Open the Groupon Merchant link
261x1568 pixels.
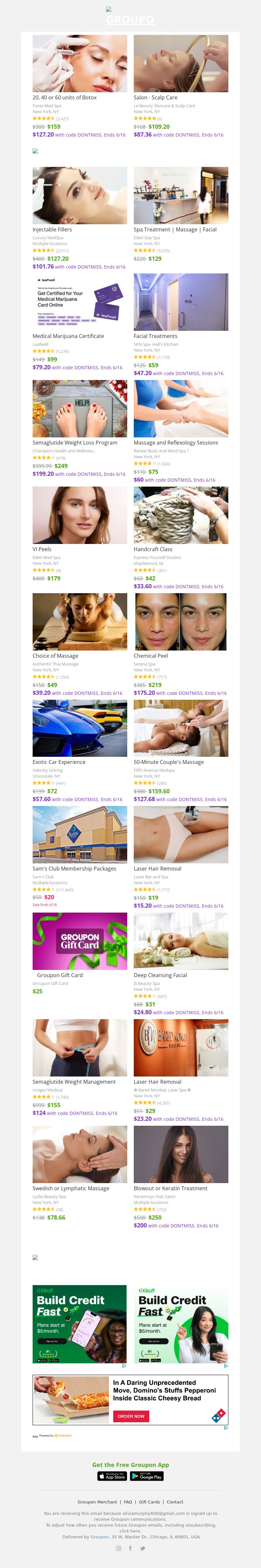coord(97,1502)
